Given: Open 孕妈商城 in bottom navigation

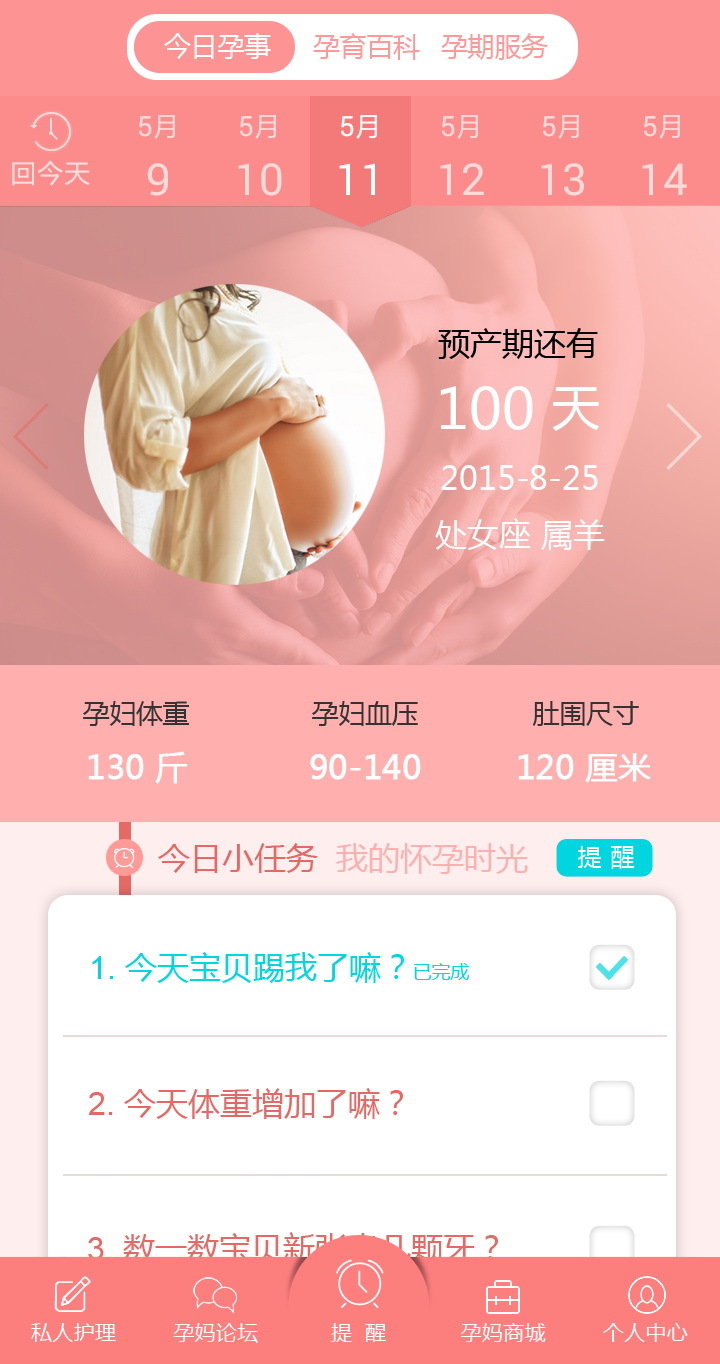Looking at the screenshot, I should (503, 1311).
